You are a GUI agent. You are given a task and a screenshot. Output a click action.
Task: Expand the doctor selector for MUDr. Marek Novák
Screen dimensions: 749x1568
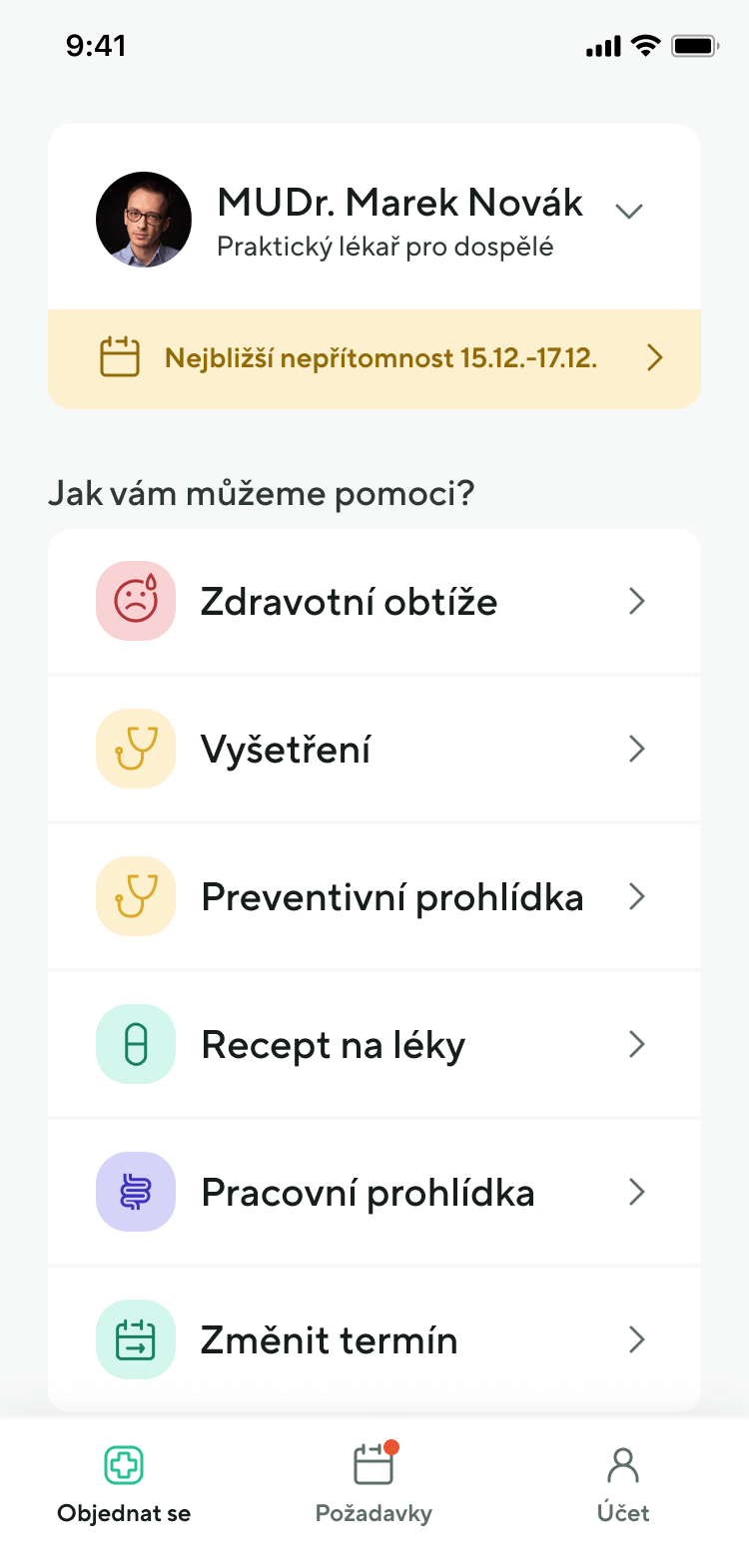[x=629, y=211]
